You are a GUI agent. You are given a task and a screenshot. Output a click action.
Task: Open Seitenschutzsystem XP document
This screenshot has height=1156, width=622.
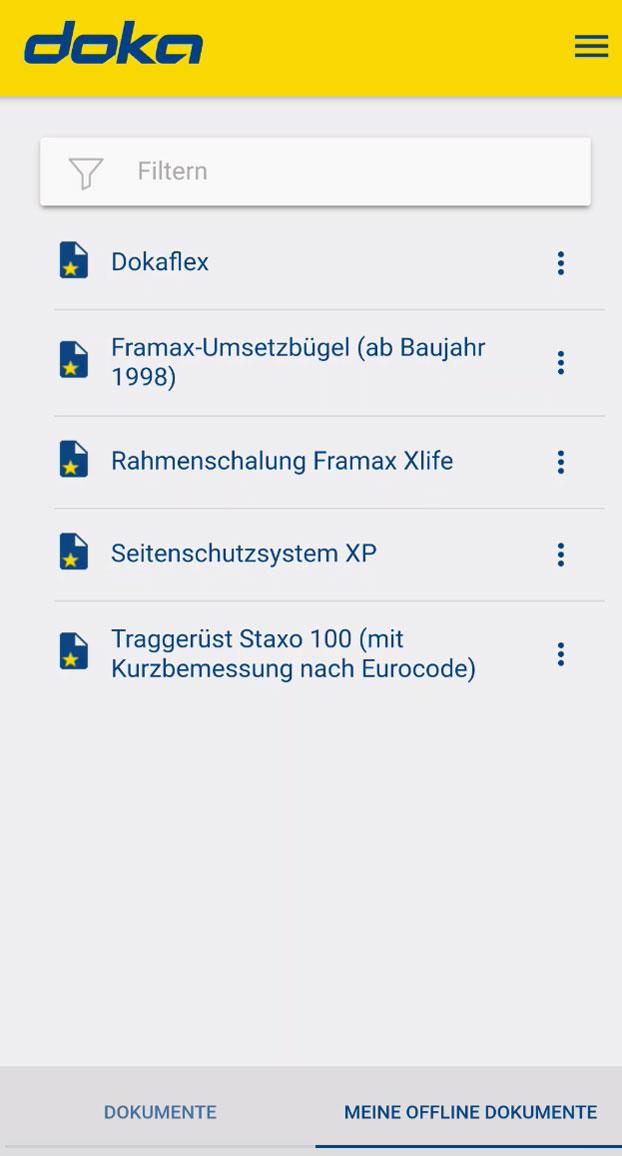[243, 553]
